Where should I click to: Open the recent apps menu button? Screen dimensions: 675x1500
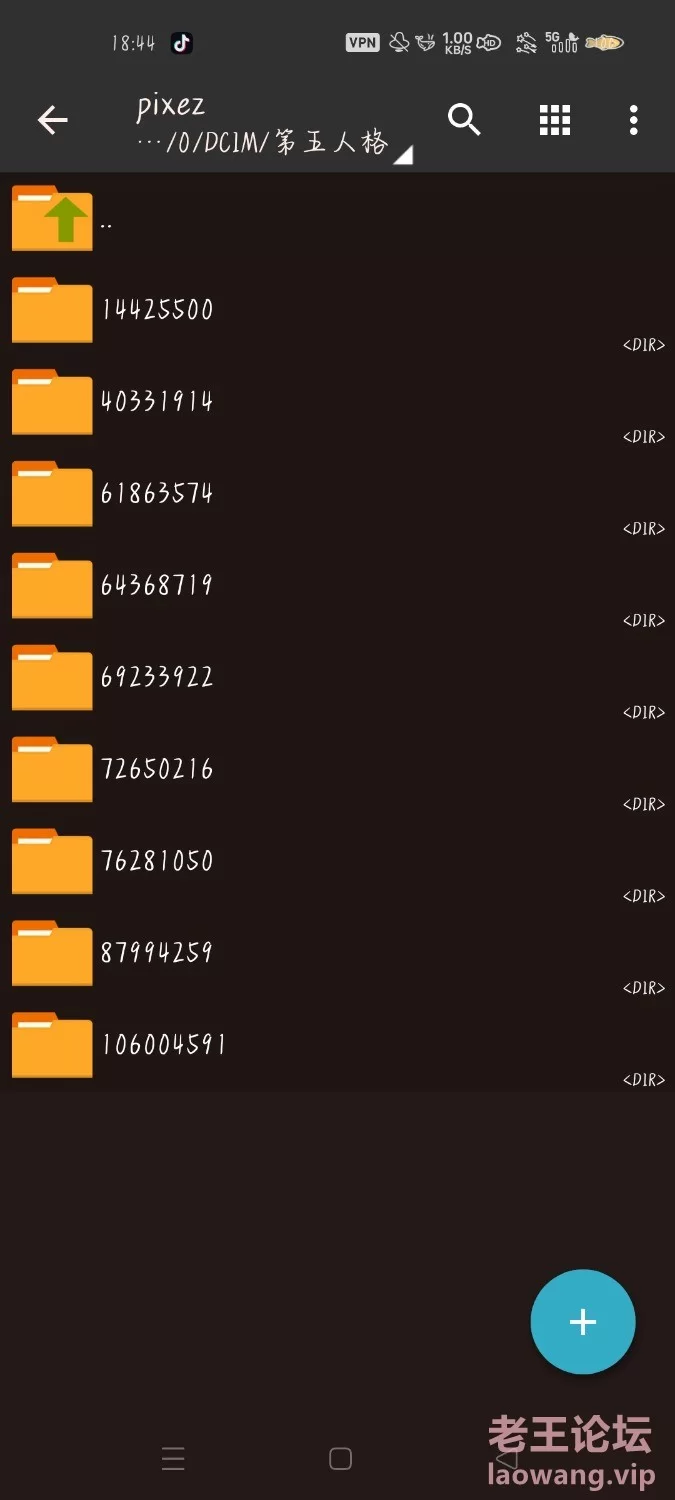tap(173, 1459)
